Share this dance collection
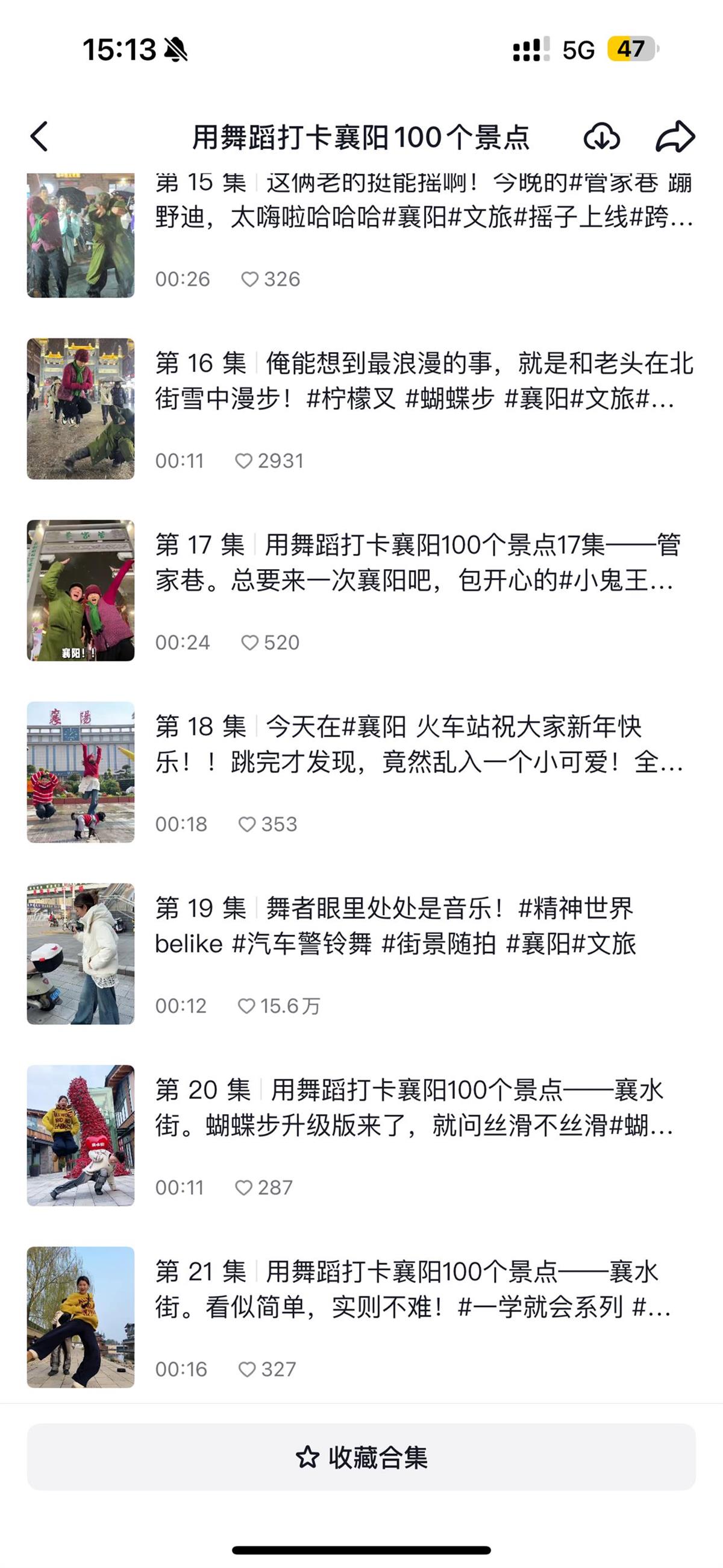This screenshot has height=1568, width=723. [675, 136]
